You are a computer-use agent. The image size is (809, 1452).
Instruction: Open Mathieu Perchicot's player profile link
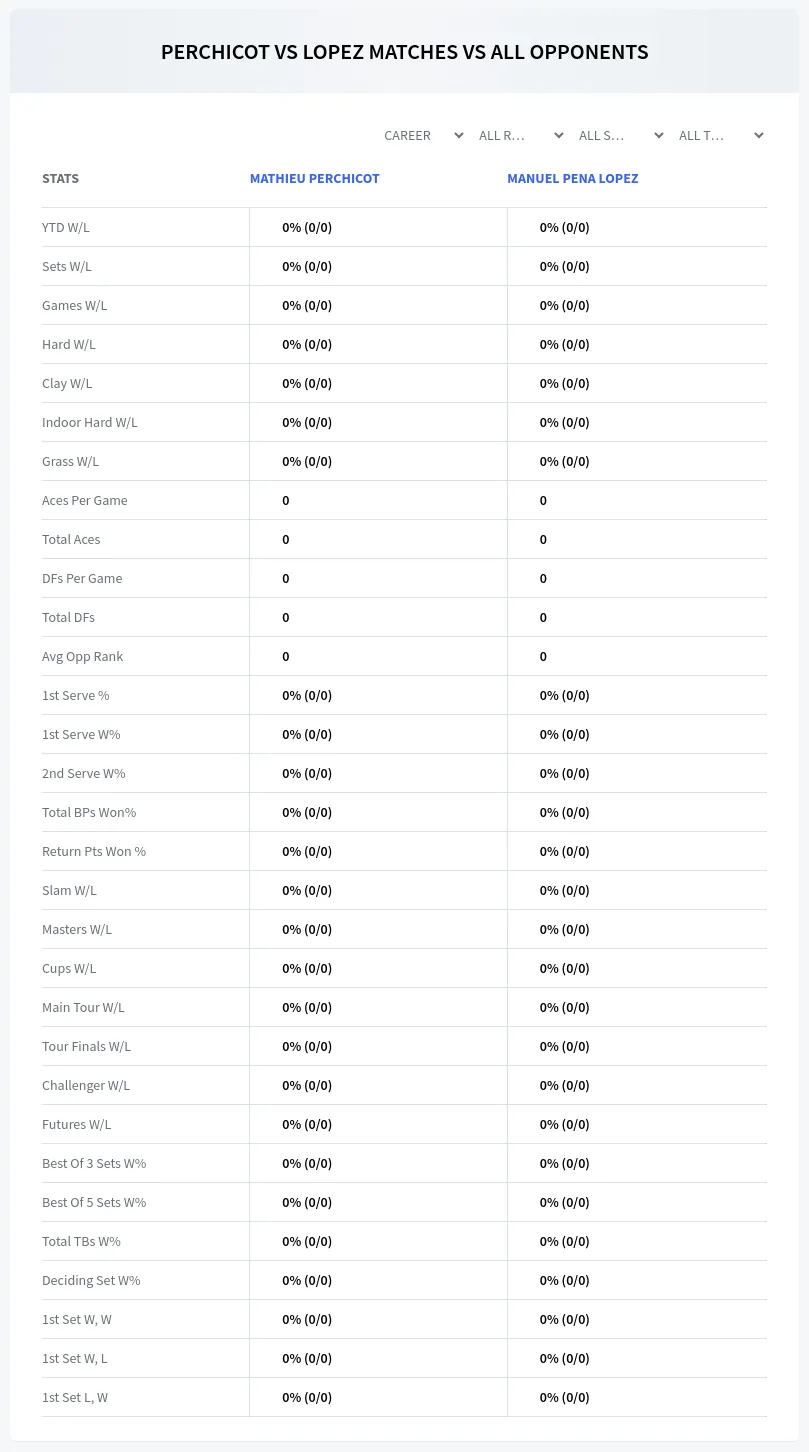point(315,178)
